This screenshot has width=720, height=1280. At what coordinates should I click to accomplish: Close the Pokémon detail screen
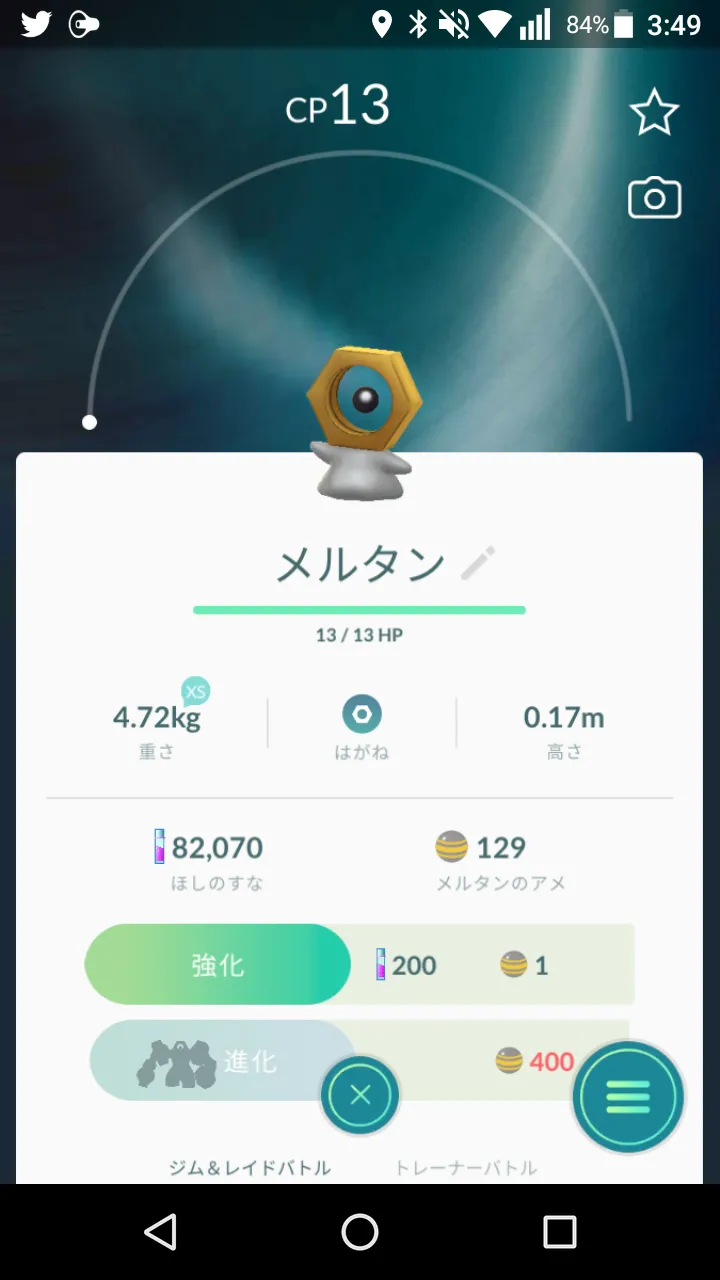pyautogui.click(x=360, y=1095)
